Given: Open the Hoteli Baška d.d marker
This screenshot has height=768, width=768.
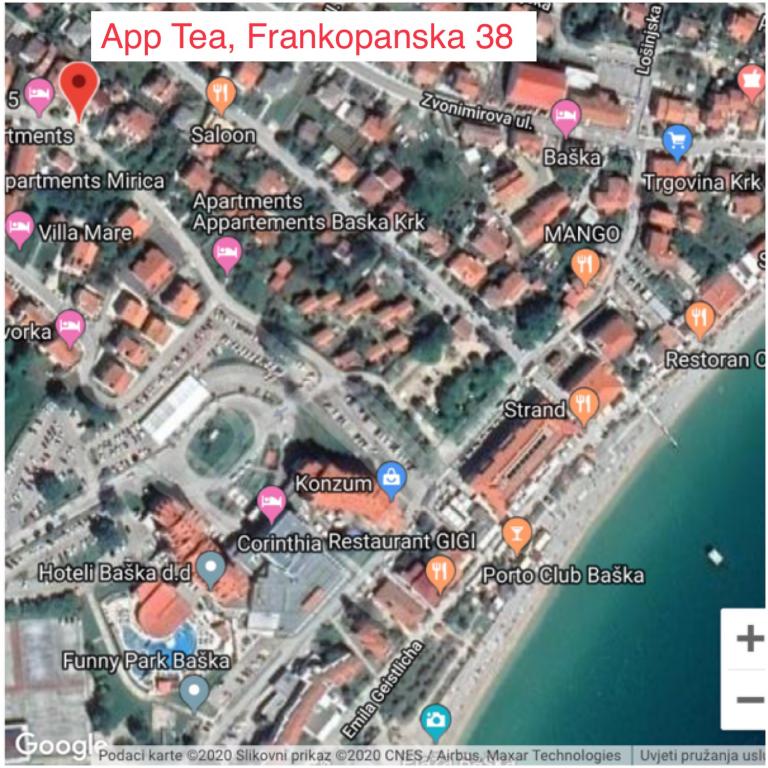Looking at the screenshot, I should coord(210,570).
